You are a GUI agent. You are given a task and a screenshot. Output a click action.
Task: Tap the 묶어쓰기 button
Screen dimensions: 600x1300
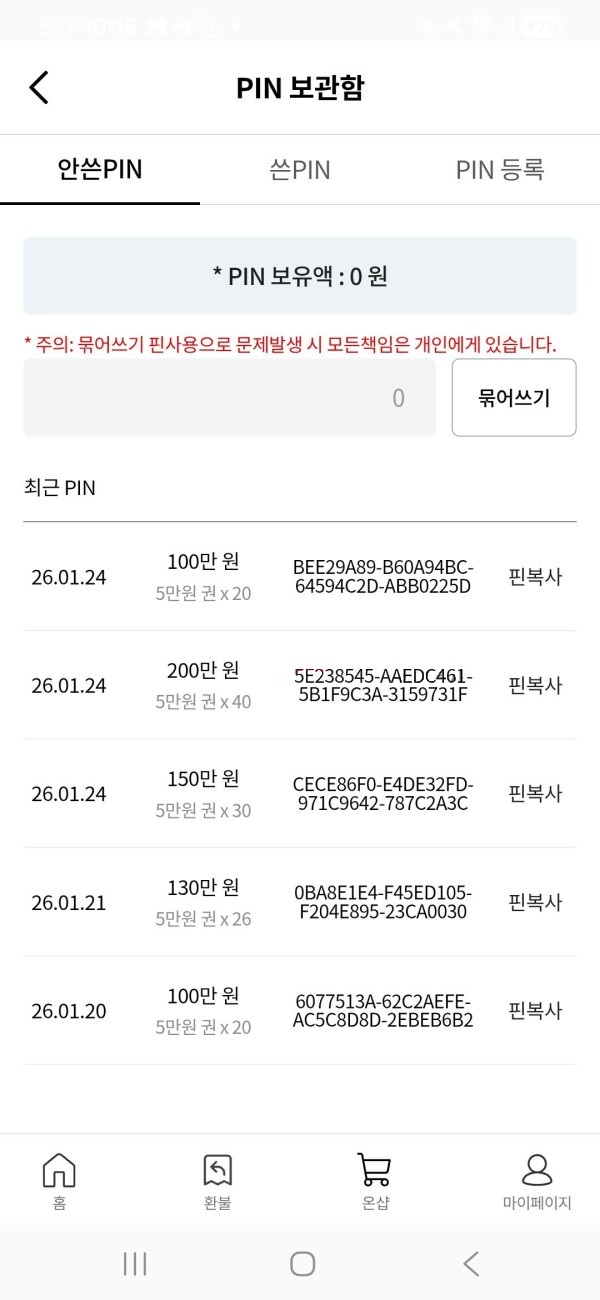[514, 398]
